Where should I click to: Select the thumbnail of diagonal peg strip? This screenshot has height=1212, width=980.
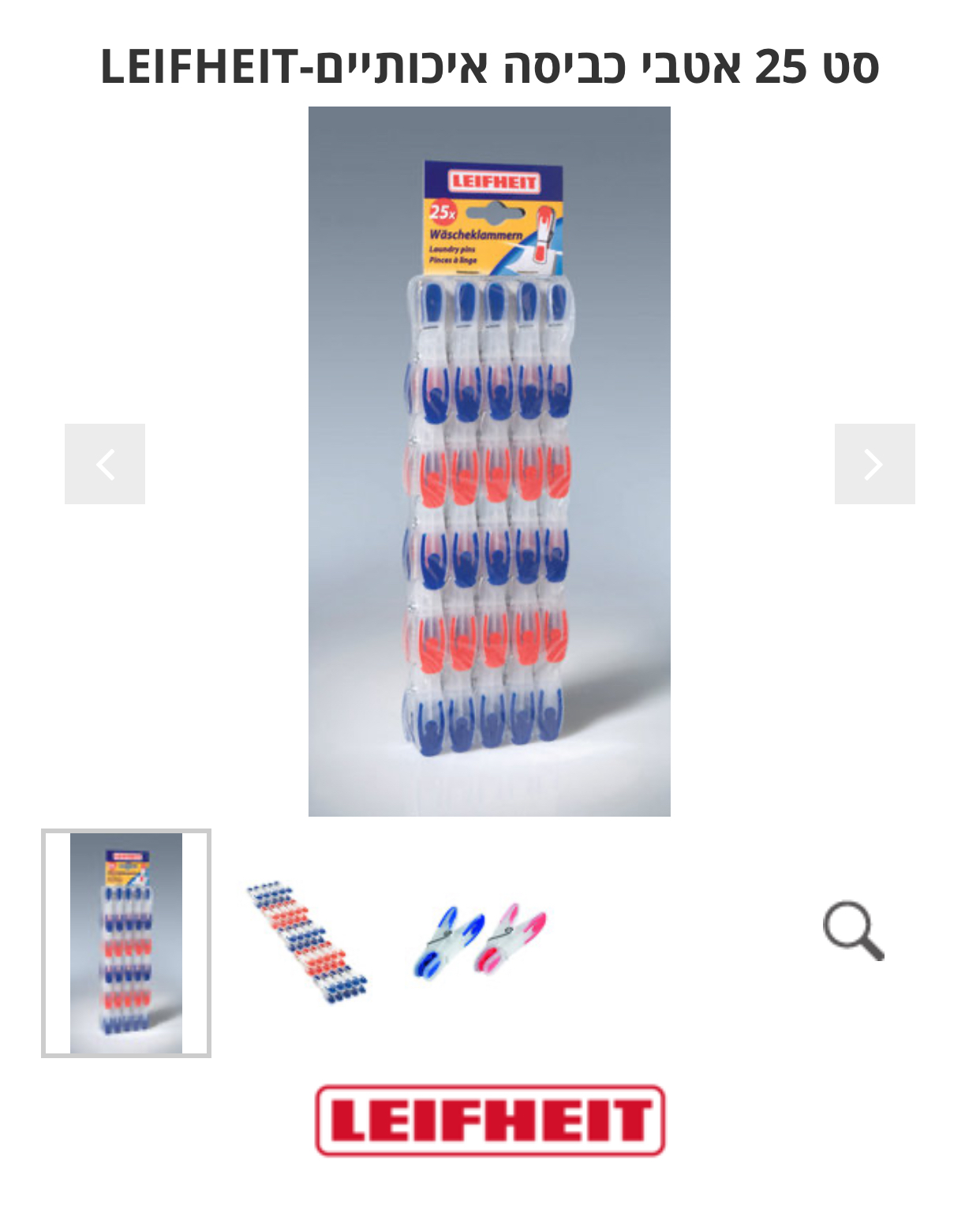[307, 942]
